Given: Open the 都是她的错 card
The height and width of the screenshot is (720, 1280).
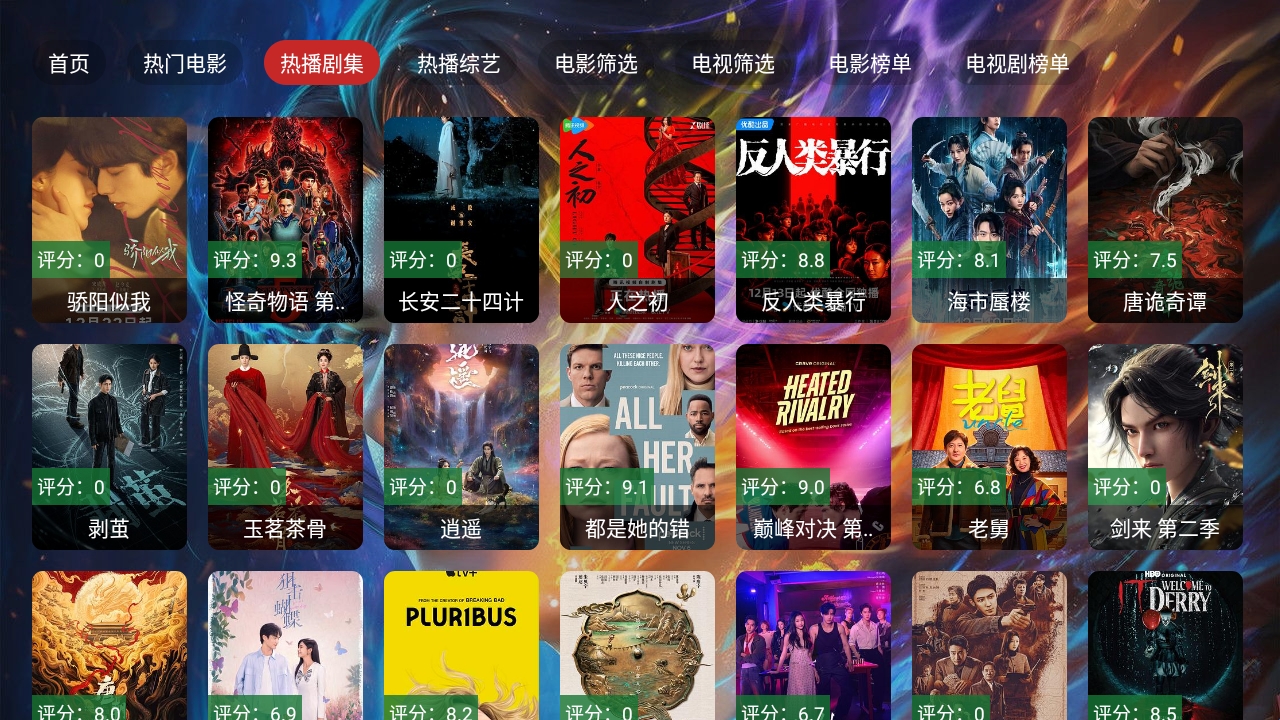Looking at the screenshot, I should (637, 447).
